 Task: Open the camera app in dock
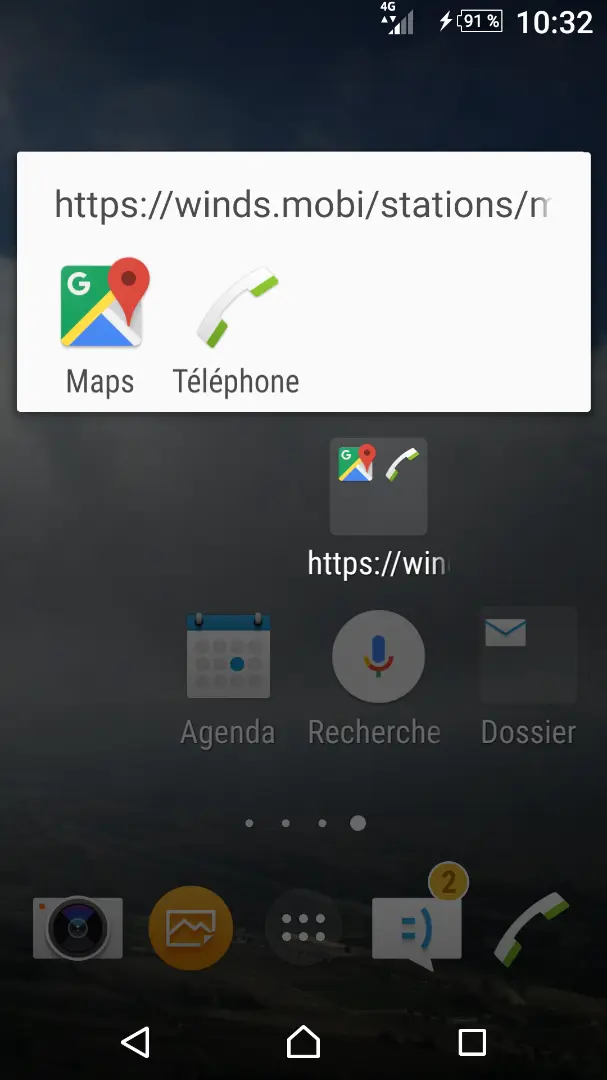click(x=78, y=928)
